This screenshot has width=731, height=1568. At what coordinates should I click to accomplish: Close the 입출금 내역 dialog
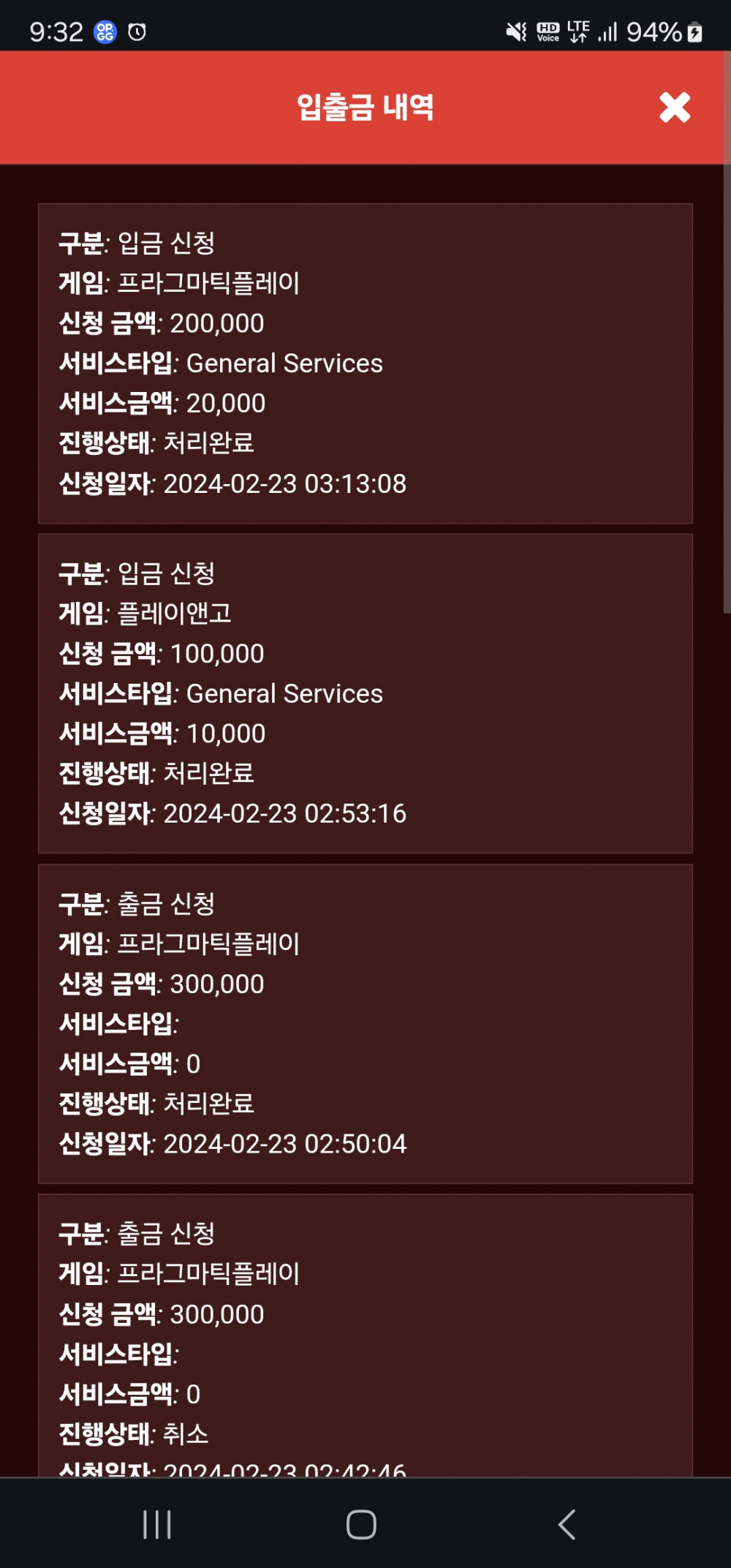674,108
